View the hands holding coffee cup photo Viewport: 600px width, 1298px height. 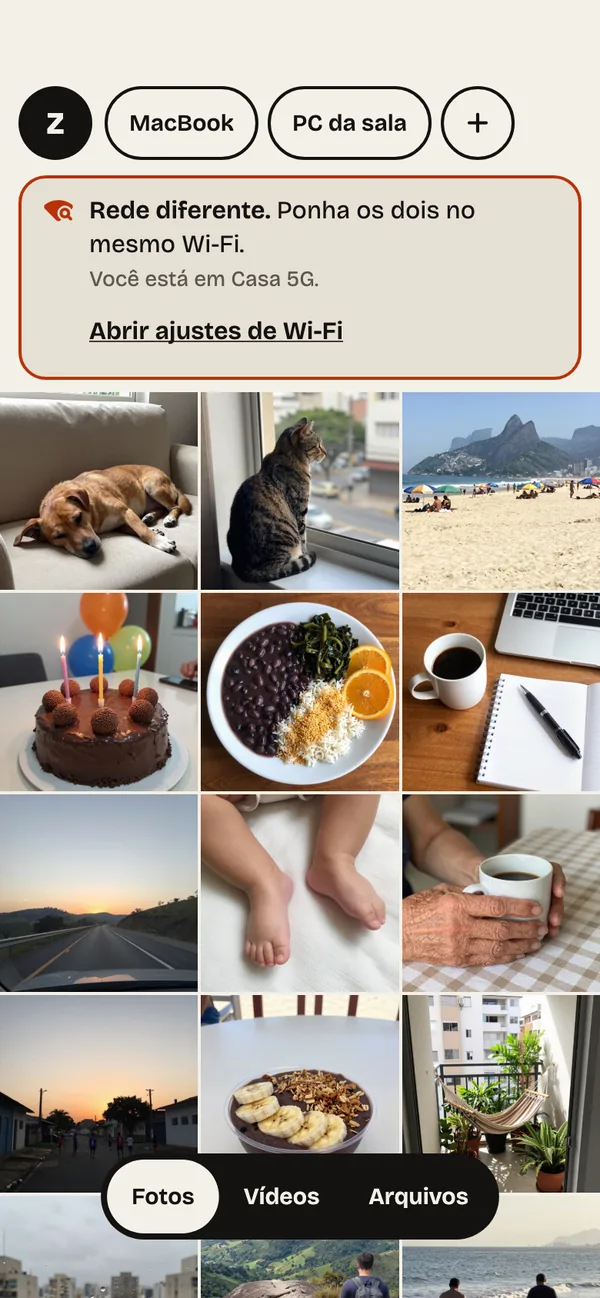501,893
